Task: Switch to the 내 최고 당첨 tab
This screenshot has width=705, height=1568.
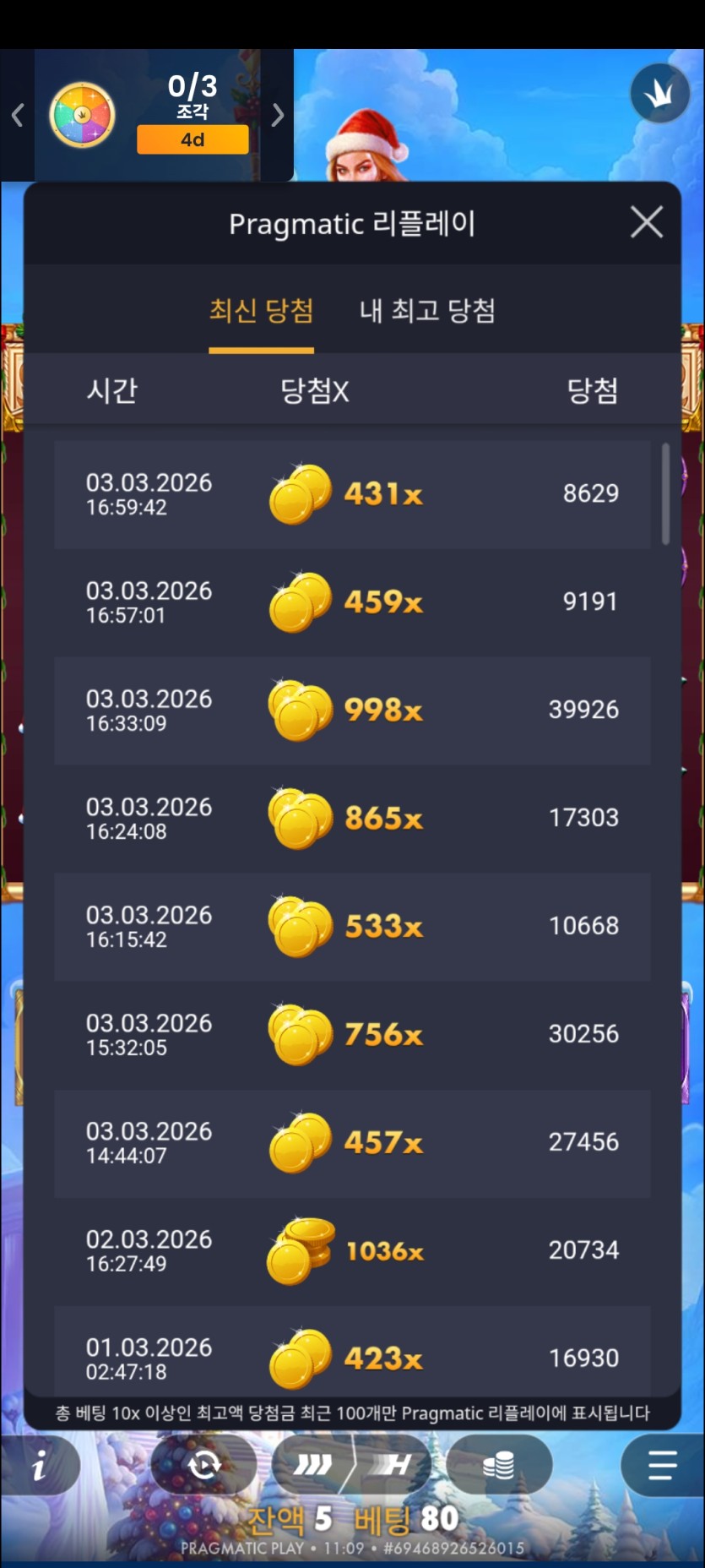Action: pos(427,310)
